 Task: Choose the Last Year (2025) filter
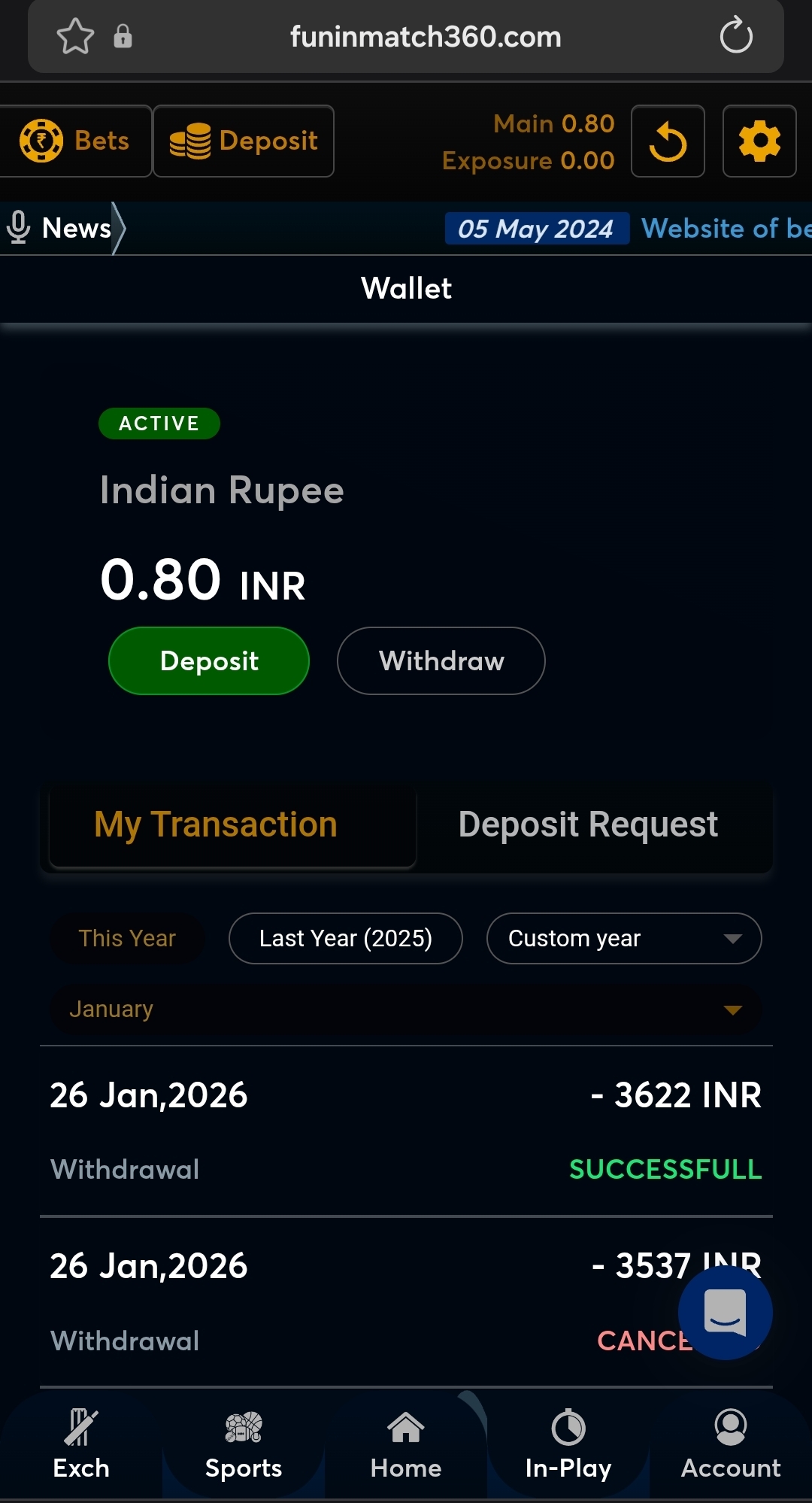(345, 938)
